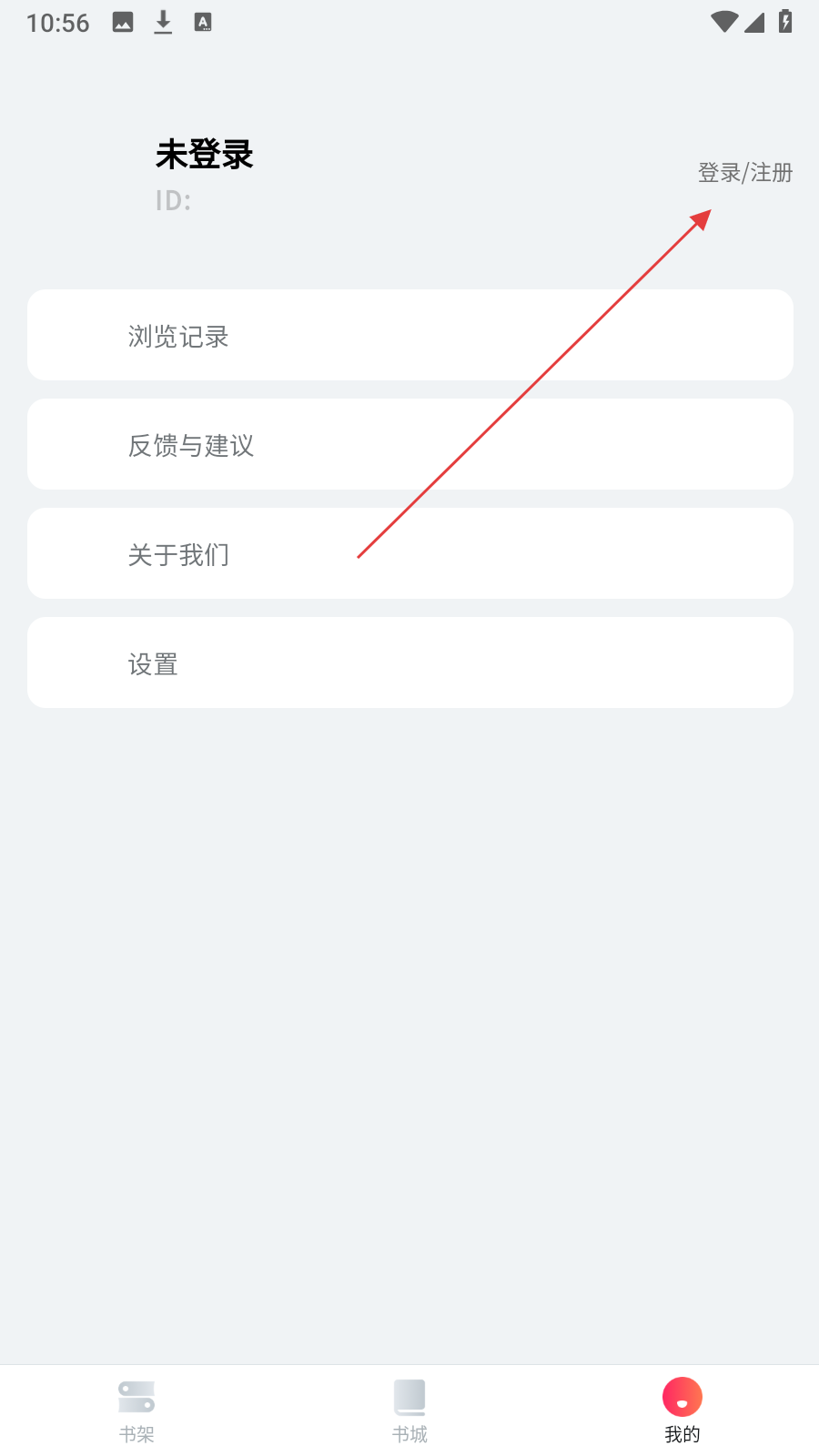Viewport: 819px width, 1456px height.
Task: Switch to the 书架 bookshelf tab
Action: pos(136,1410)
